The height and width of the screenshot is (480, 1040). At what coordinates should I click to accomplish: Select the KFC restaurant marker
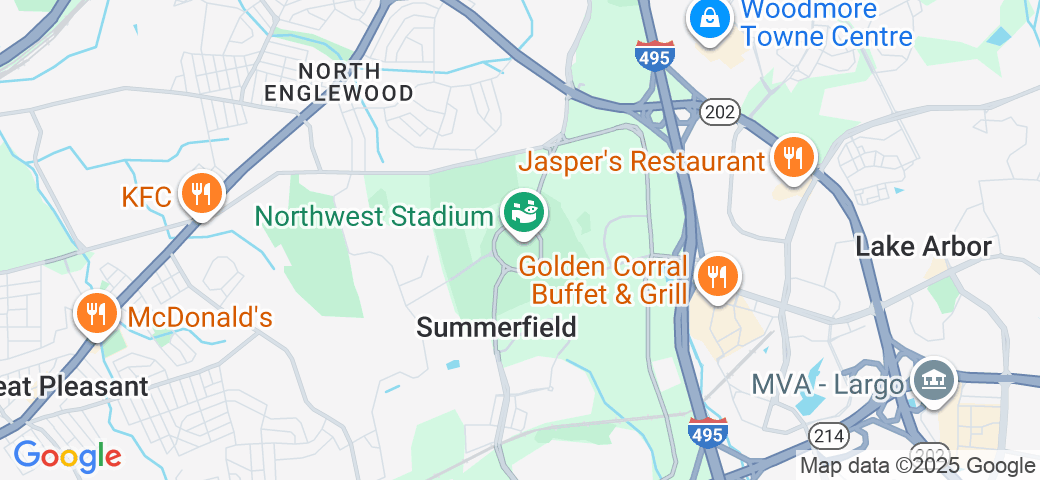pyautogui.click(x=202, y=194)
